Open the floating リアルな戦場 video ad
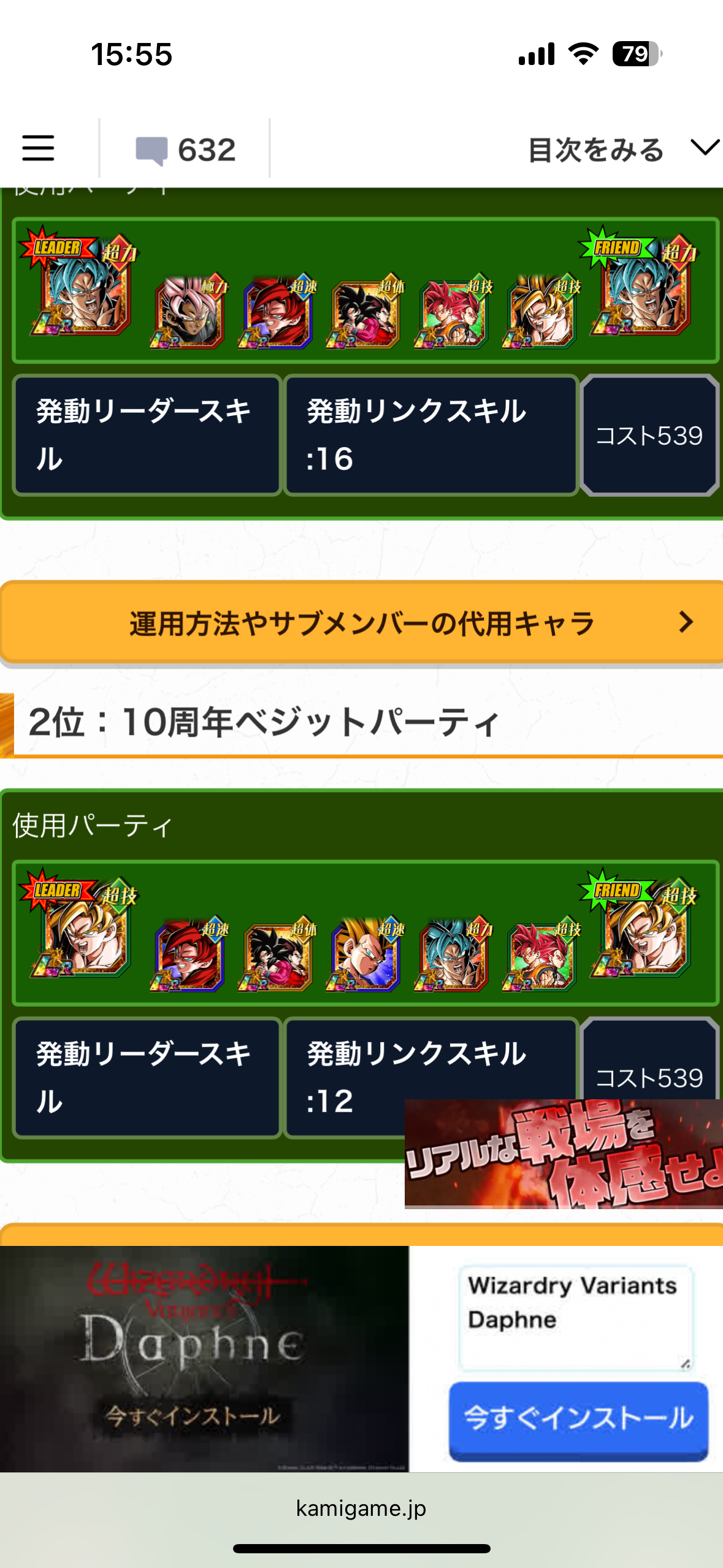This screenshot has height=1568, width=723. click(x=564, y=1153)
